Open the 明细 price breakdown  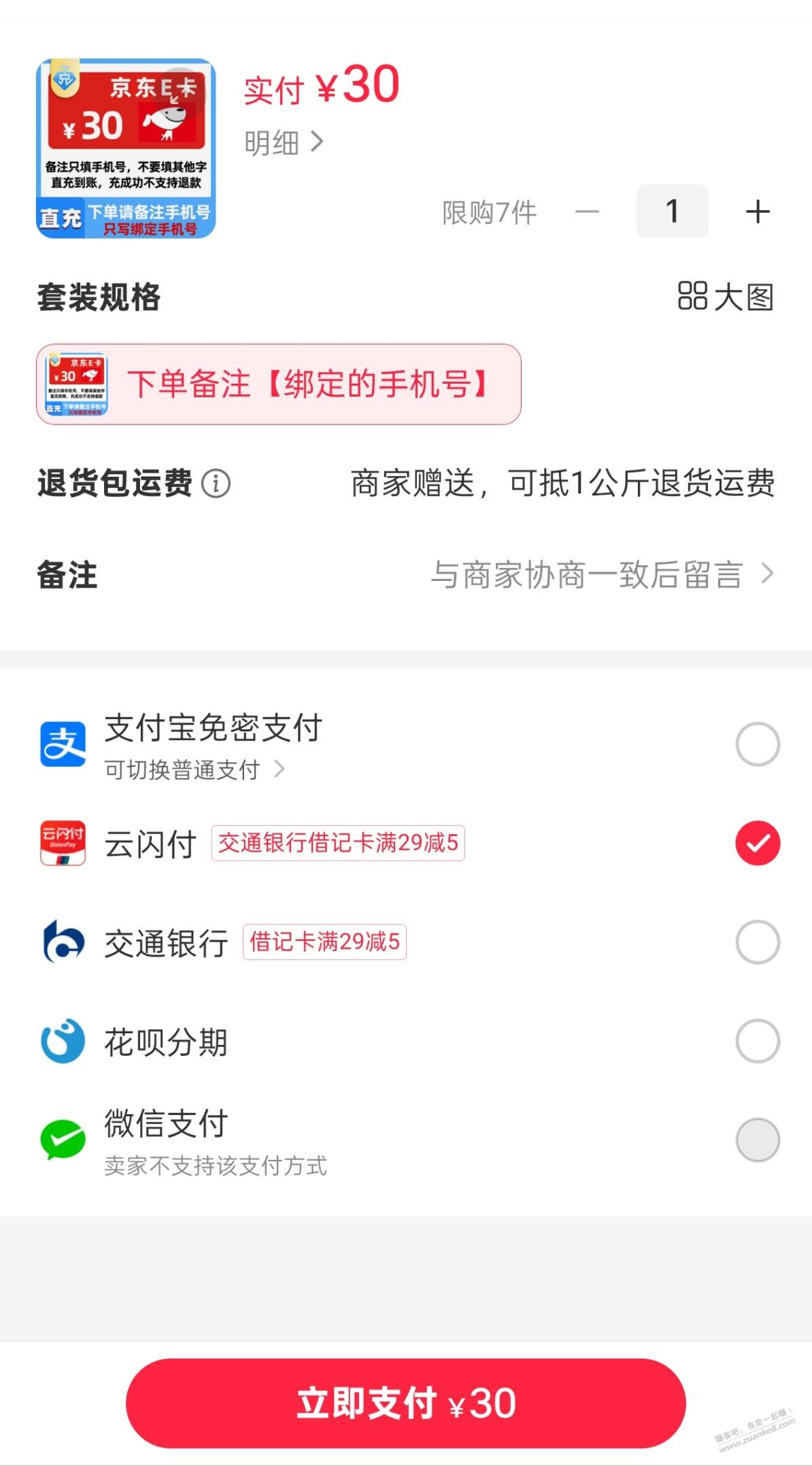tap(283, 143)
